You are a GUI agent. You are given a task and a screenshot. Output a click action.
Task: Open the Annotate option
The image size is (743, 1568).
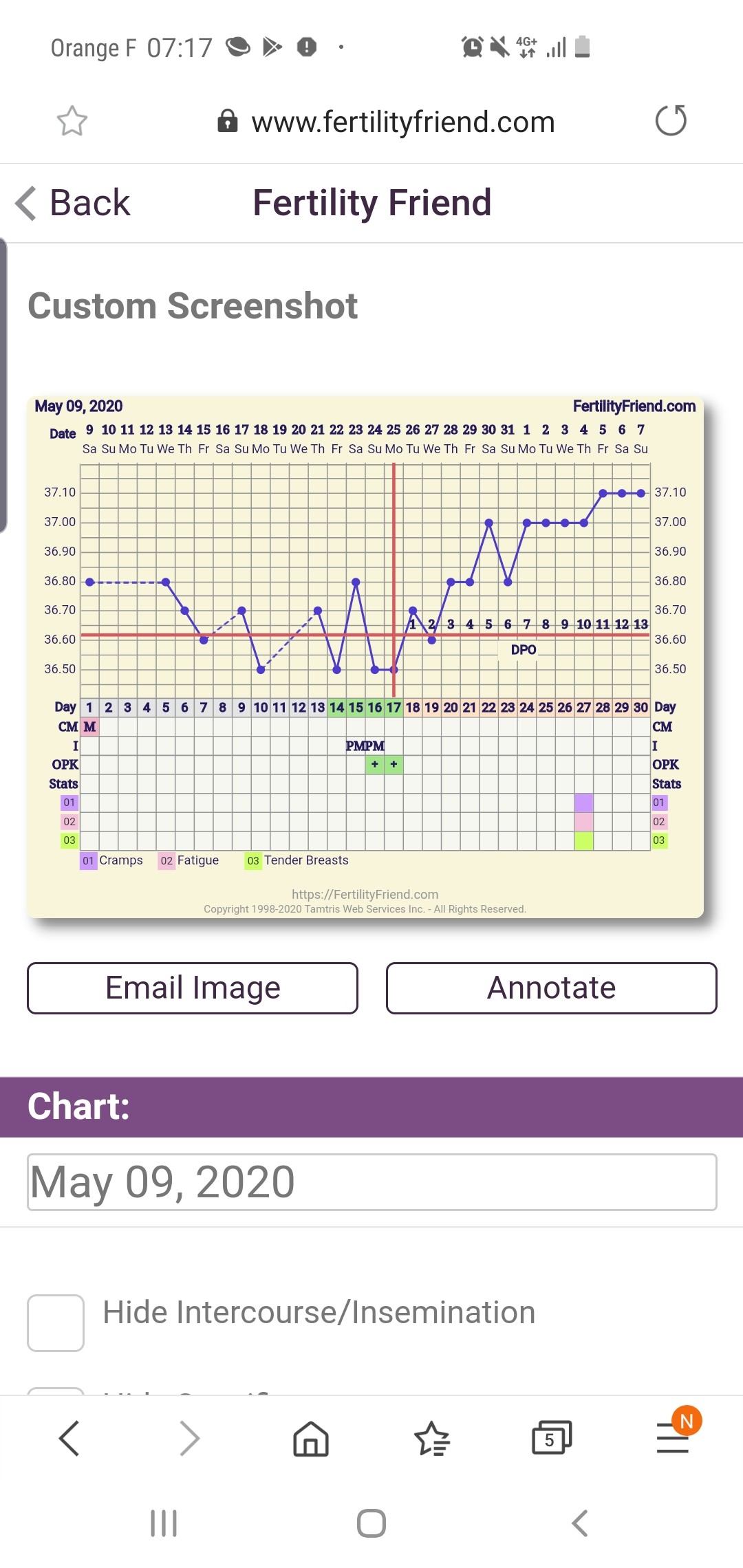click(x=551, y=988)
